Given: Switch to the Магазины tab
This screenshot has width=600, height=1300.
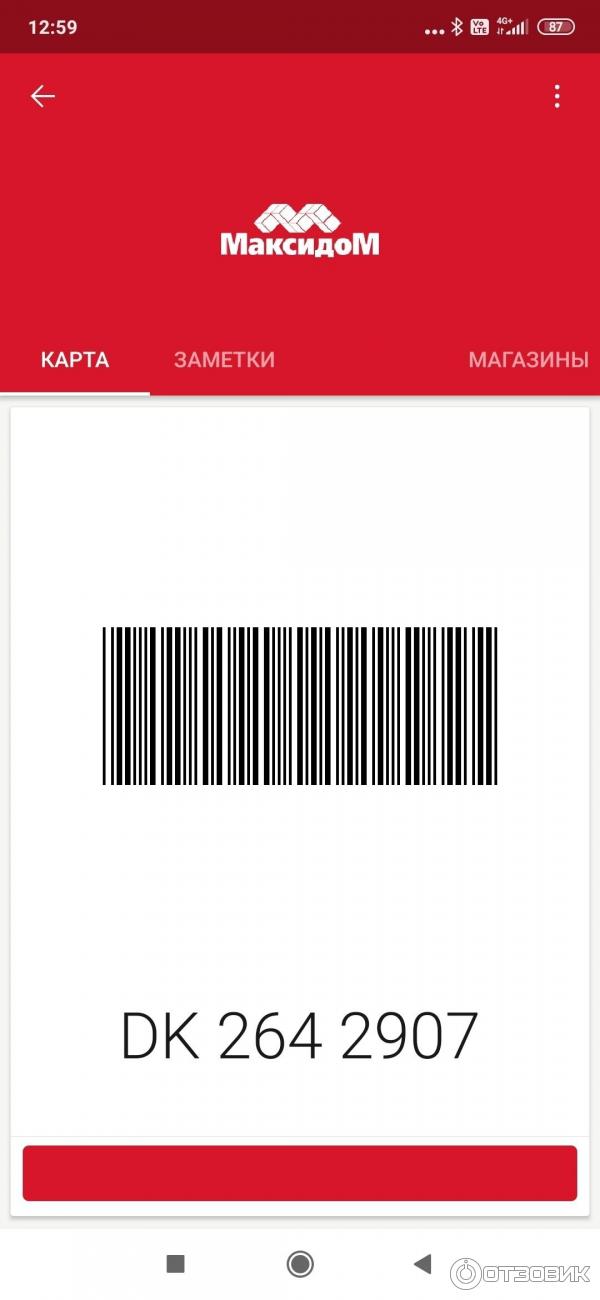Looking at the screenshot, I should pos(528,360).
